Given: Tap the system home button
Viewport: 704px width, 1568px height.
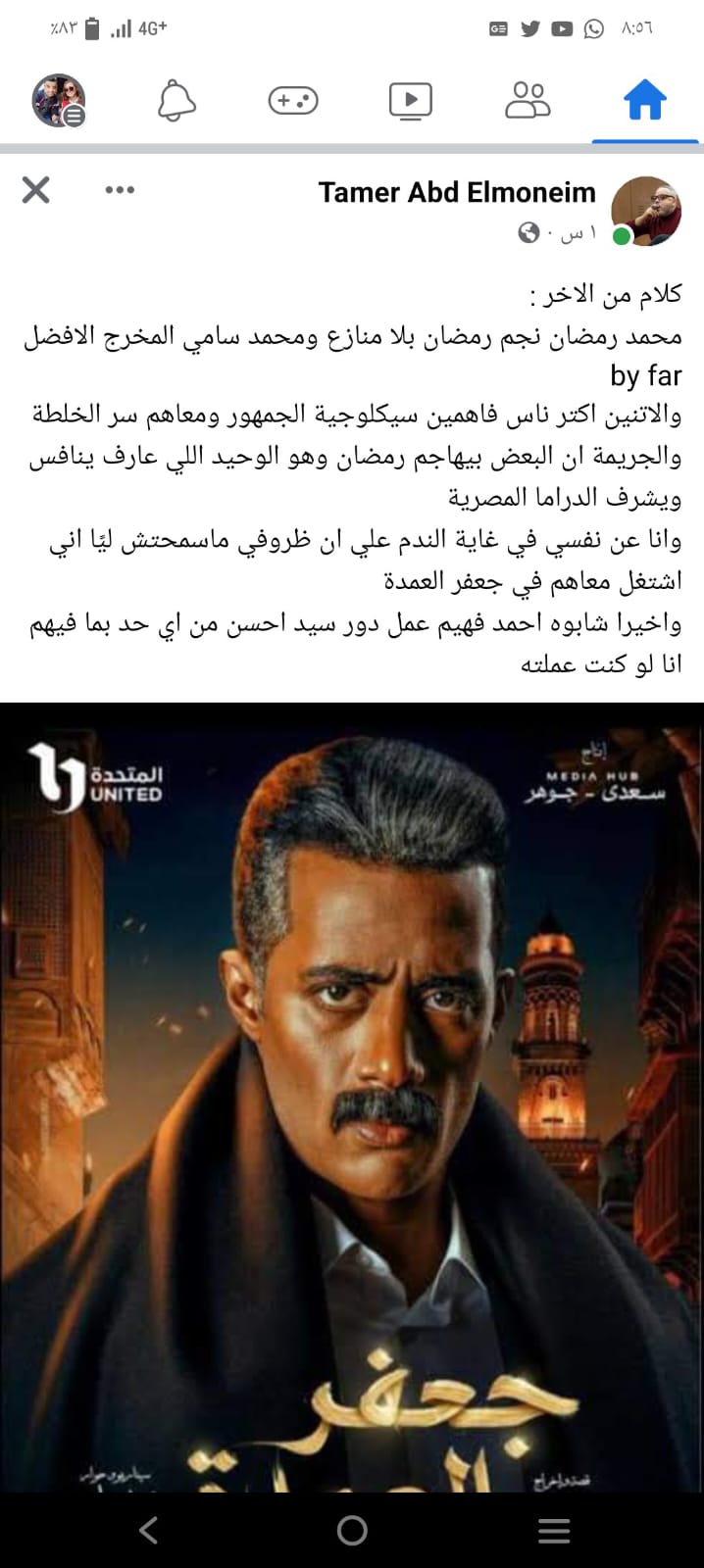Looking at the screenshot, I should (x=352, y=1530).
